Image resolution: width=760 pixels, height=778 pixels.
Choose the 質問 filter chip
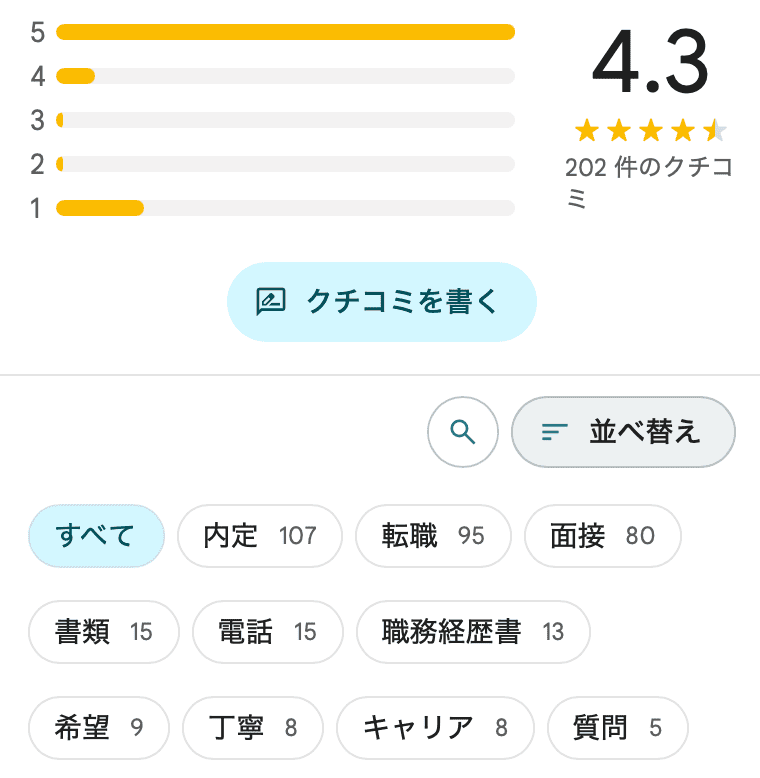617,728
